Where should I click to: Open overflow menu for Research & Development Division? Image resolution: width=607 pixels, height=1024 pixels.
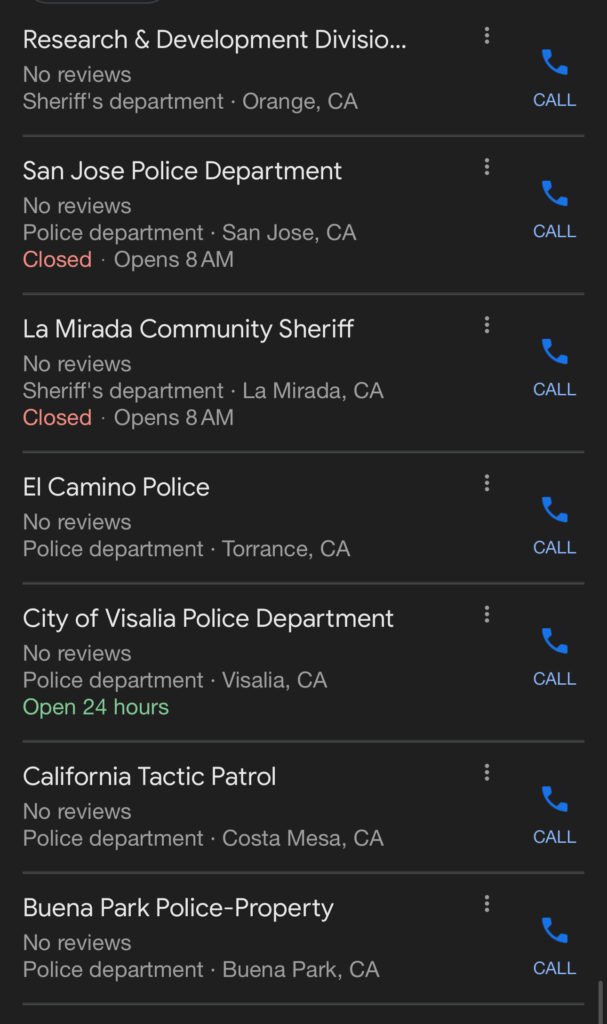click(x=487, y=35)
